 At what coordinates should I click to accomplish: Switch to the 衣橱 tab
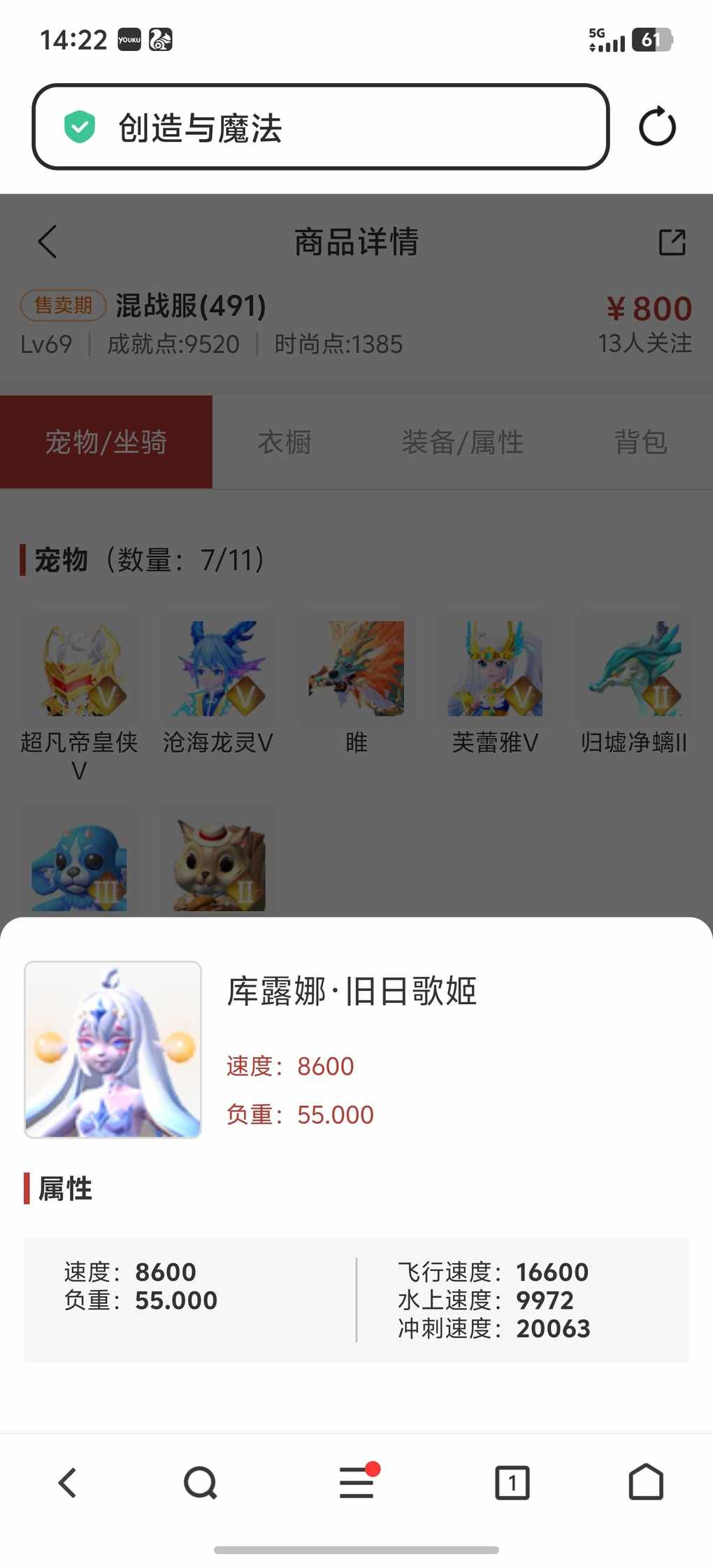[285, 442]
